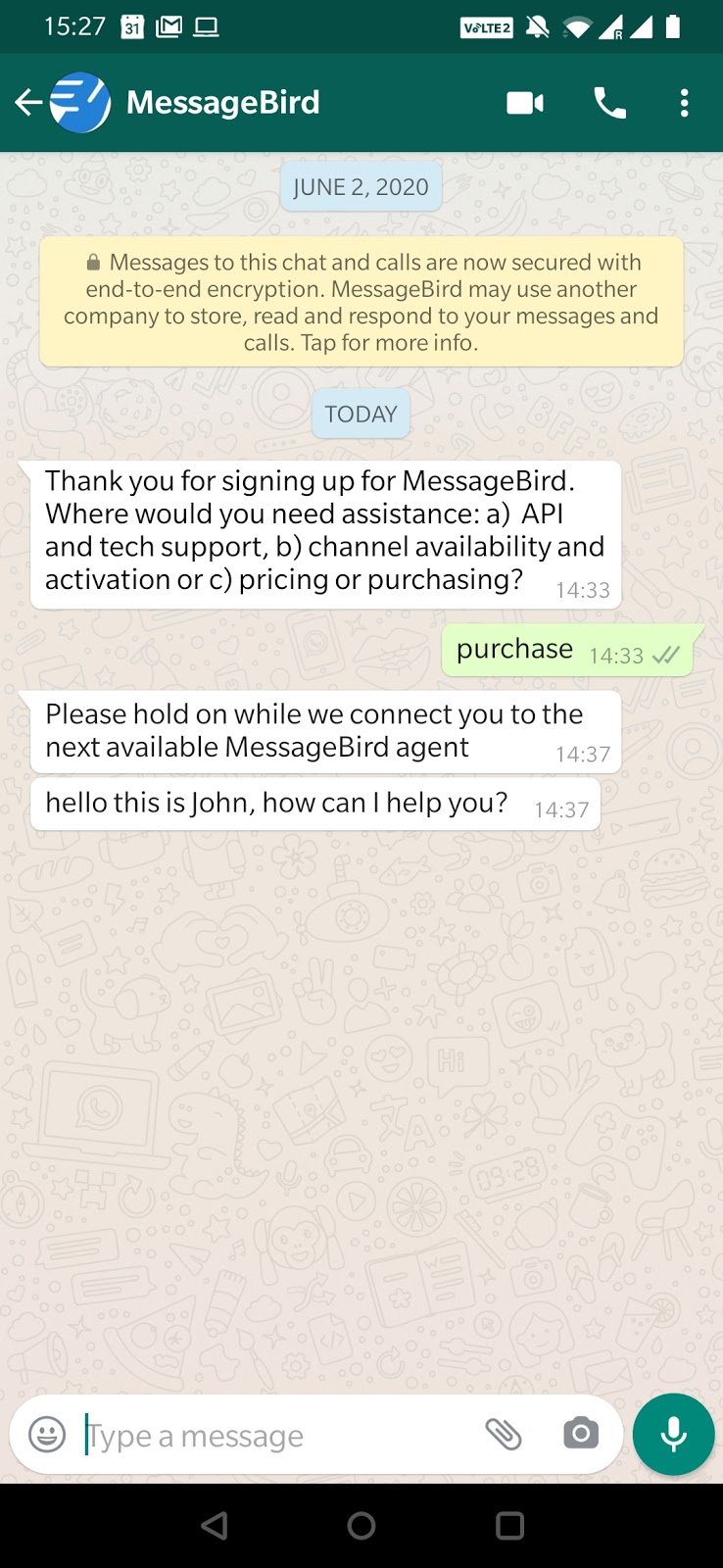Start a voice call with MessageBird
Image resolution: width=723 pixels, height=1568 pixels.
(609, 102)
